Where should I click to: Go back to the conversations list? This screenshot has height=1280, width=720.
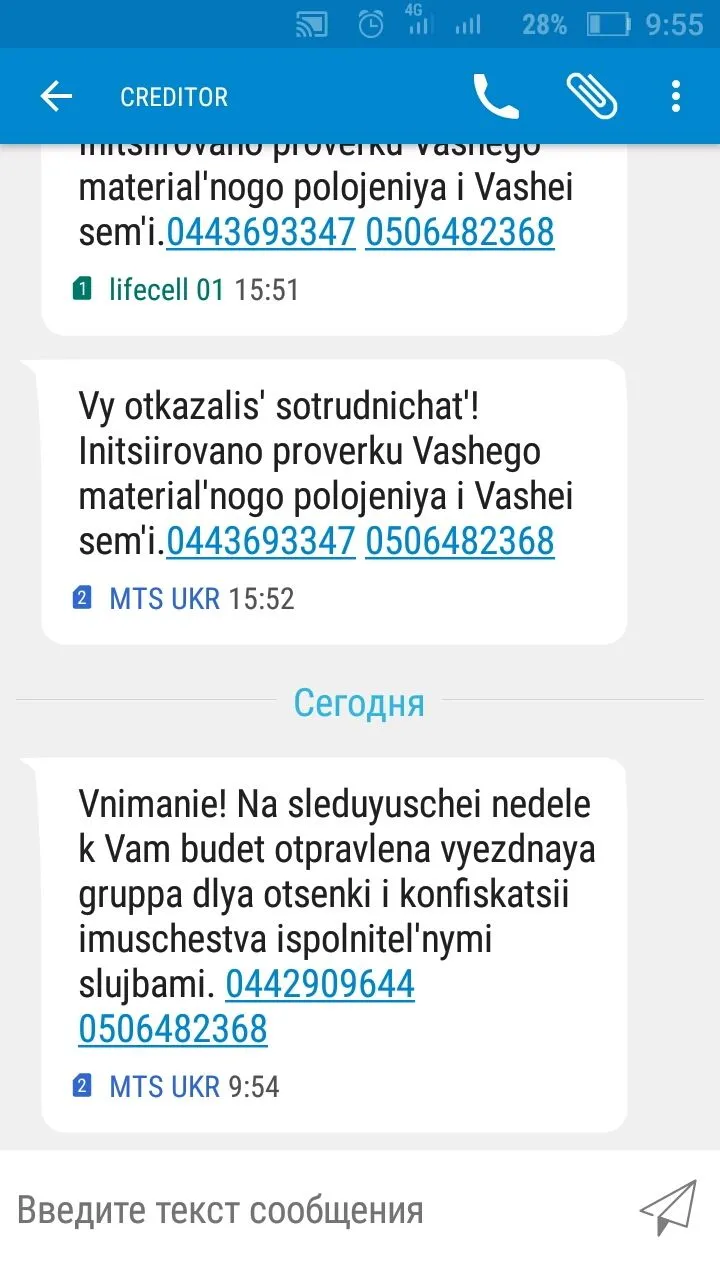(x=56, y=96)
